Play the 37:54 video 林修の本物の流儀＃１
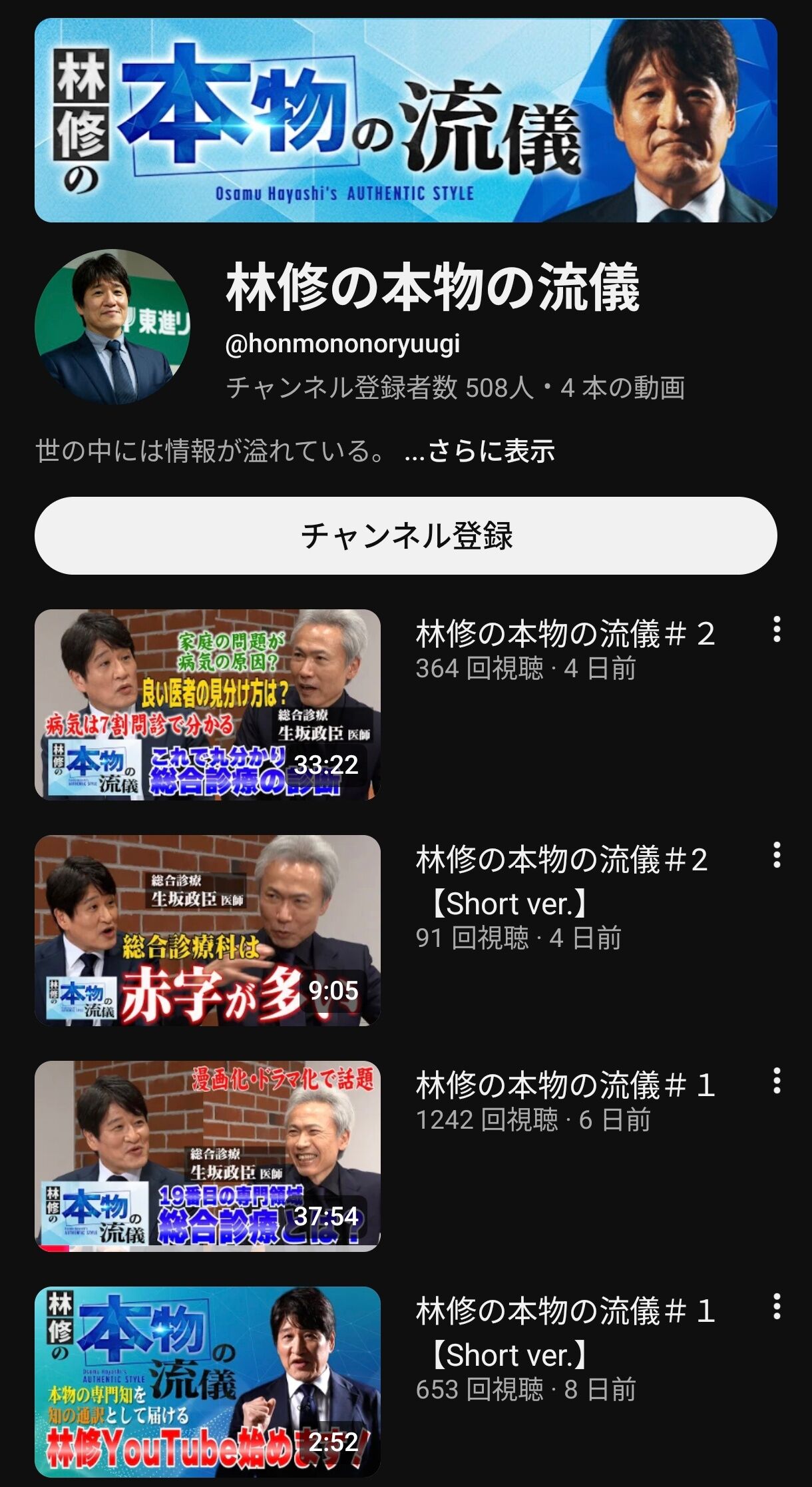The image size is (812, 1487). (x=208, y=1156)
